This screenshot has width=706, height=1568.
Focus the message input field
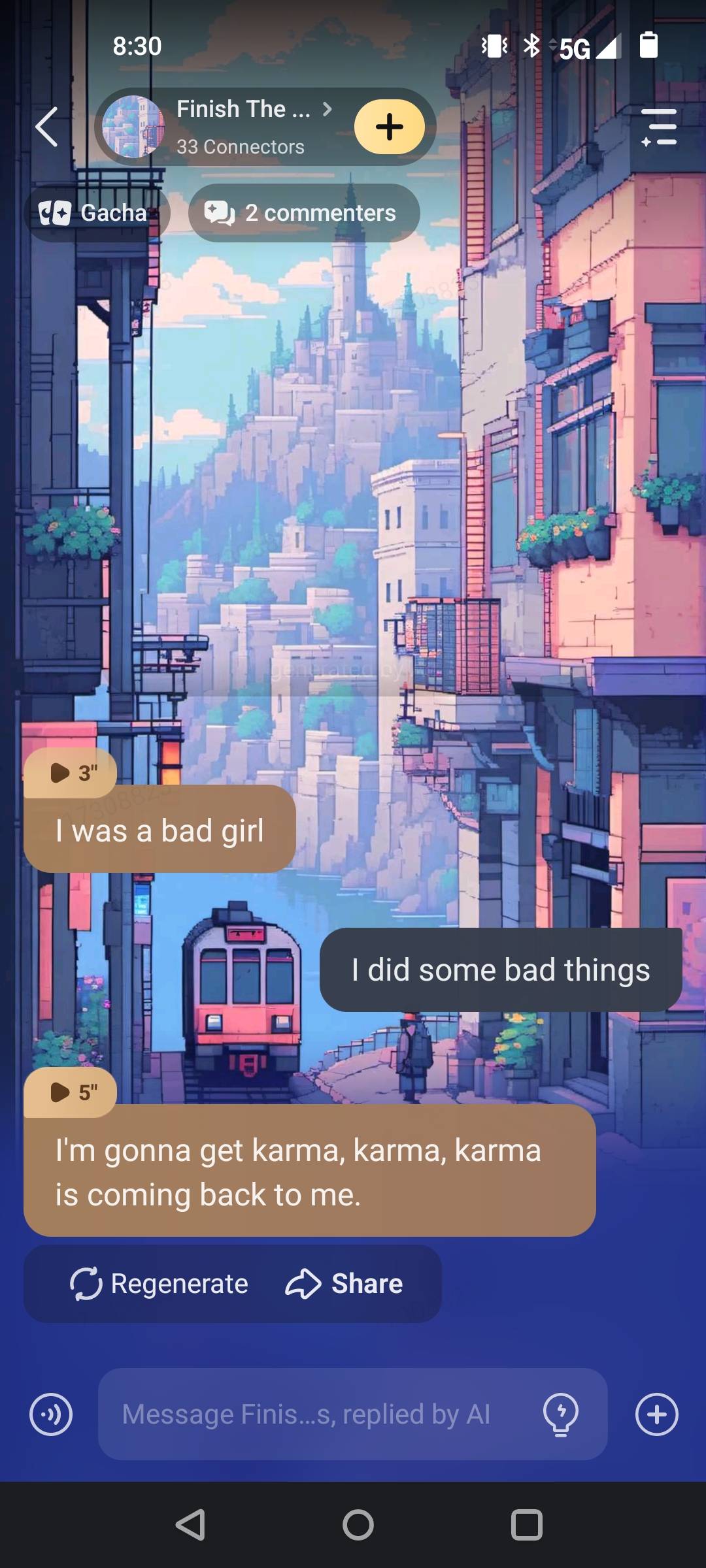tap(314, 1414)
